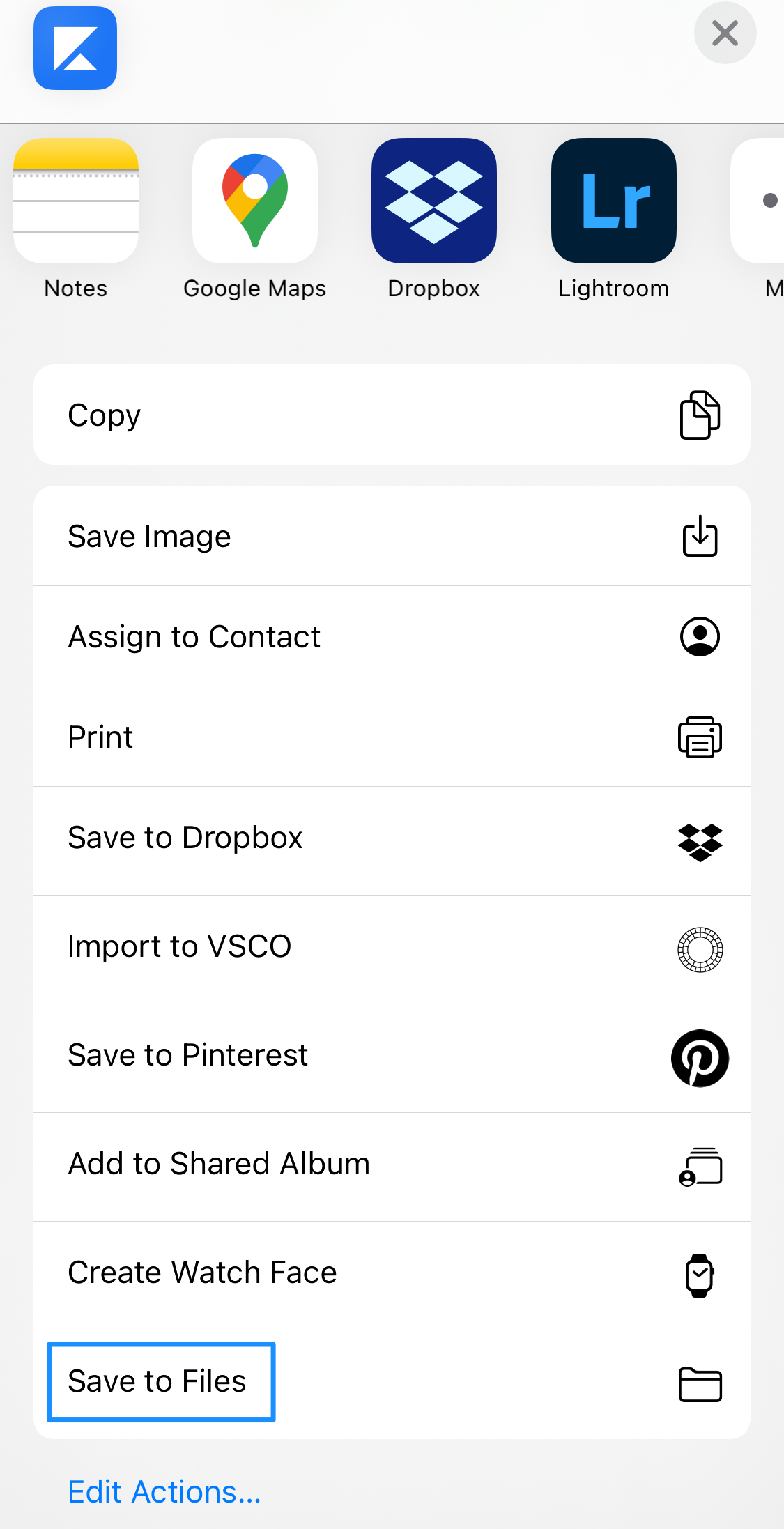This screenshot has height=1529, width=784.
Task: Tap the Copy documents icon
Action: point(700,414)
